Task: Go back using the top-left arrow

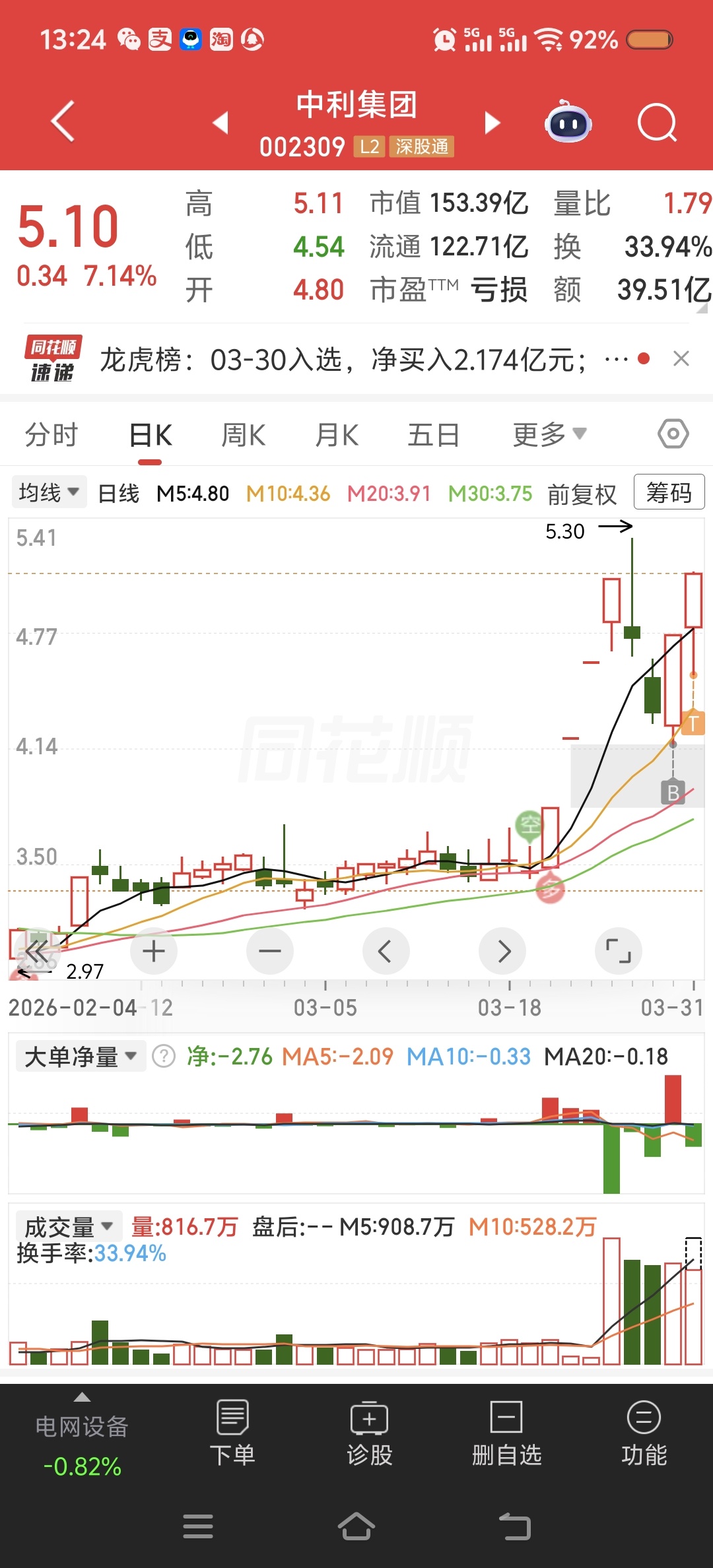Action: (x=63, y=121)
